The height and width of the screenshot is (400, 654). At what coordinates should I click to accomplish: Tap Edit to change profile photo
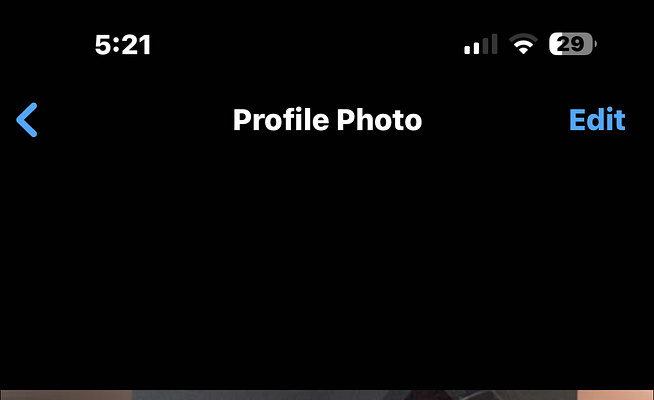pyautogui.click(x=596, y=120)
